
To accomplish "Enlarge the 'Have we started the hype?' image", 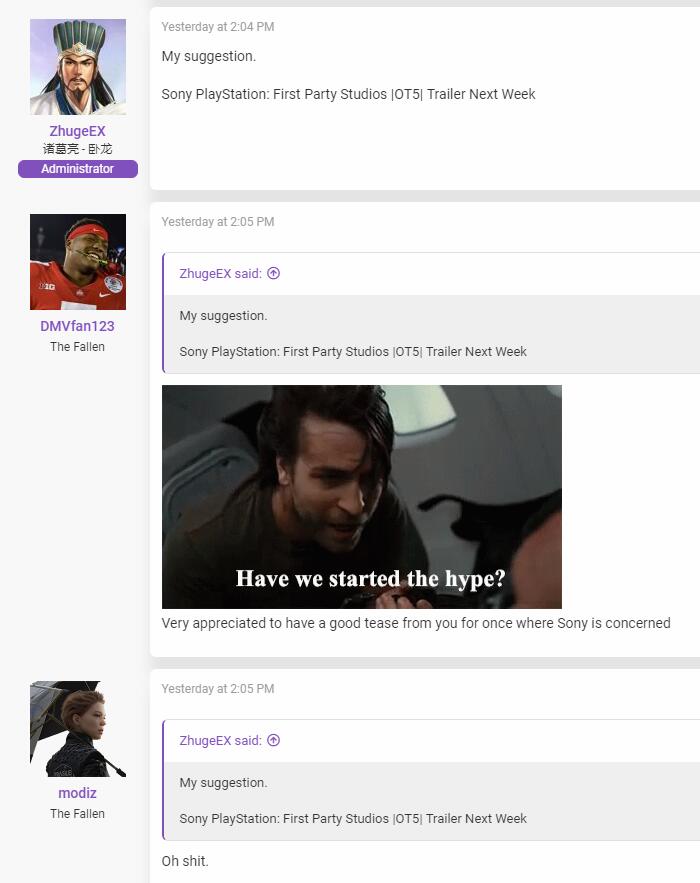I will pyautogui.click(x=361, y=496).
